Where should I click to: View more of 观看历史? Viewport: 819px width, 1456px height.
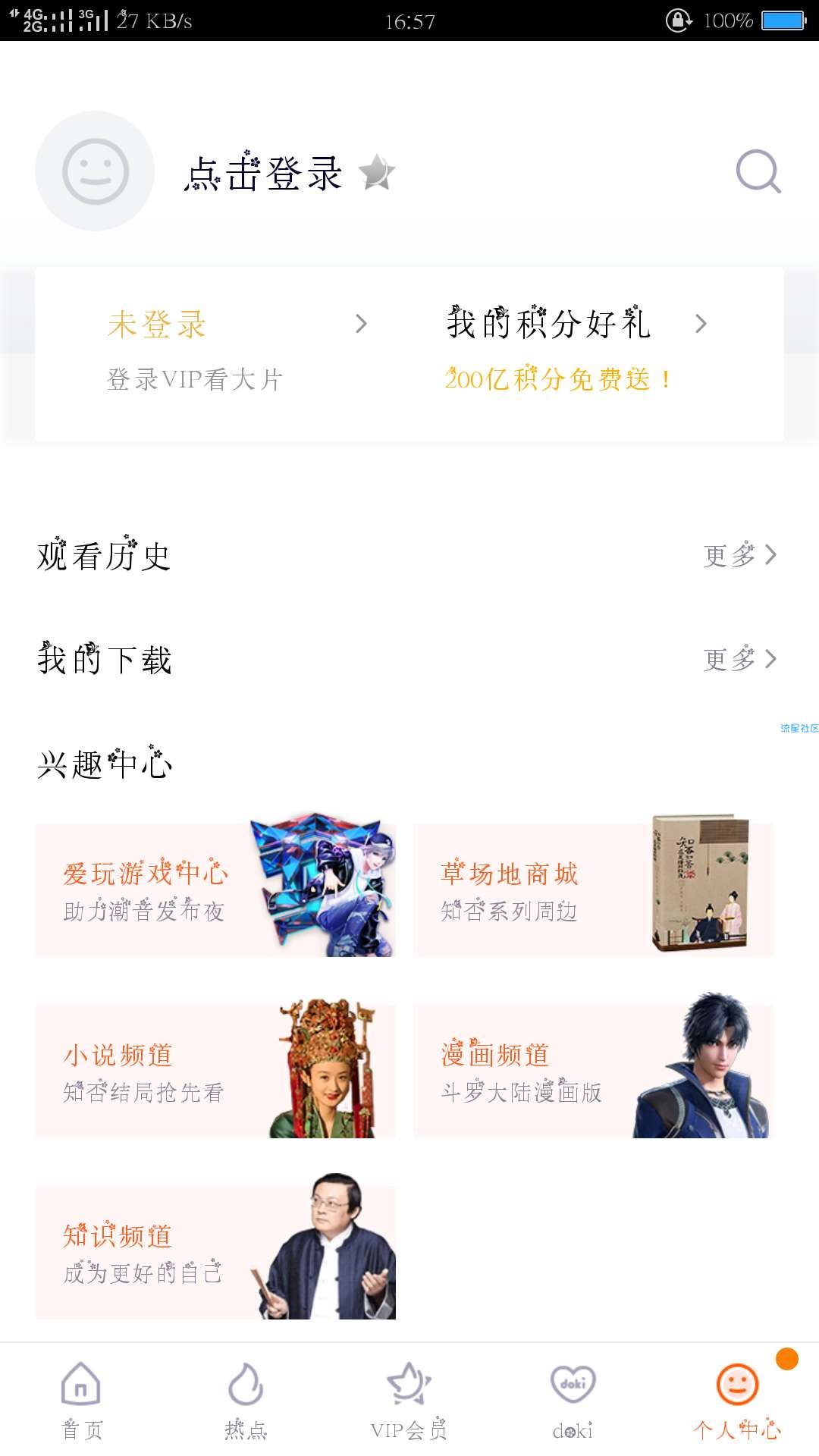(739, 556)
